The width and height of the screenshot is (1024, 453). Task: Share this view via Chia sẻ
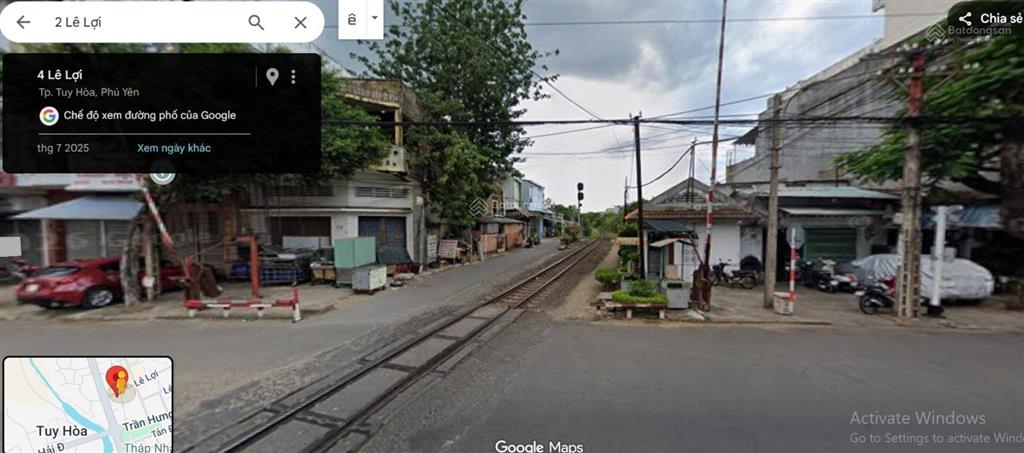(988, 18)
